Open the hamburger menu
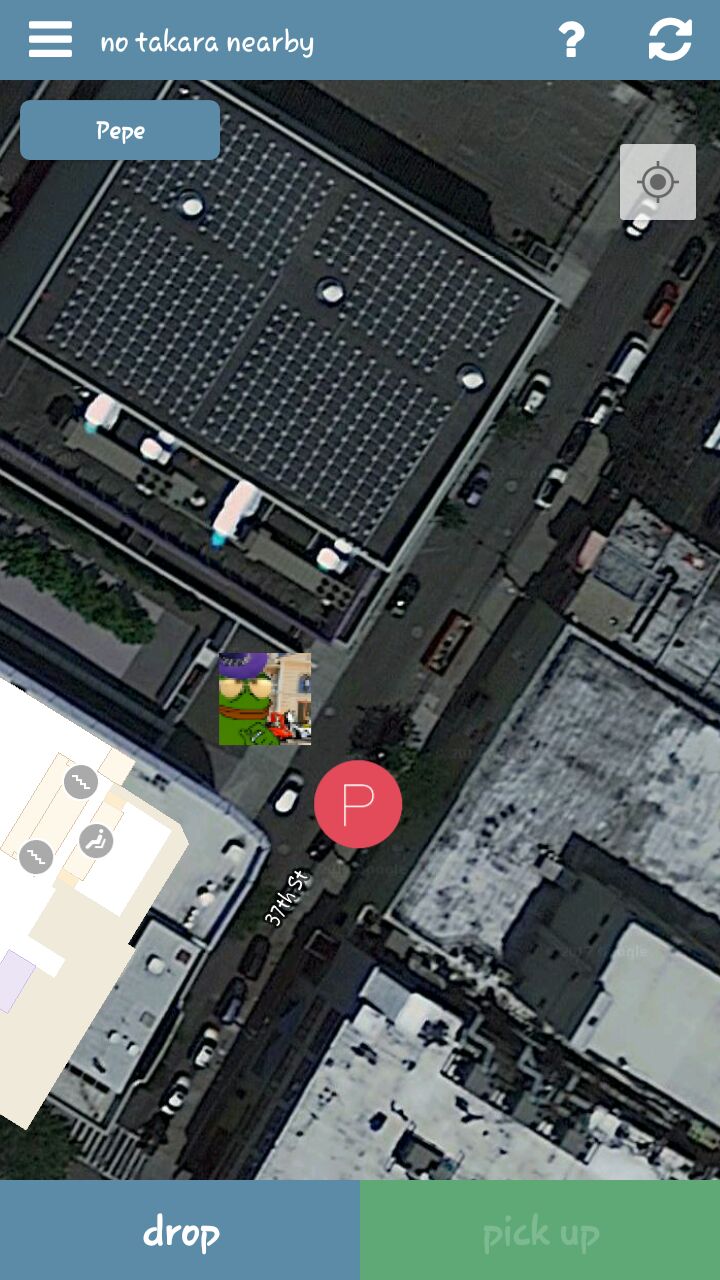The height and width of the screenshot is (1280, 720). (50, 40)
